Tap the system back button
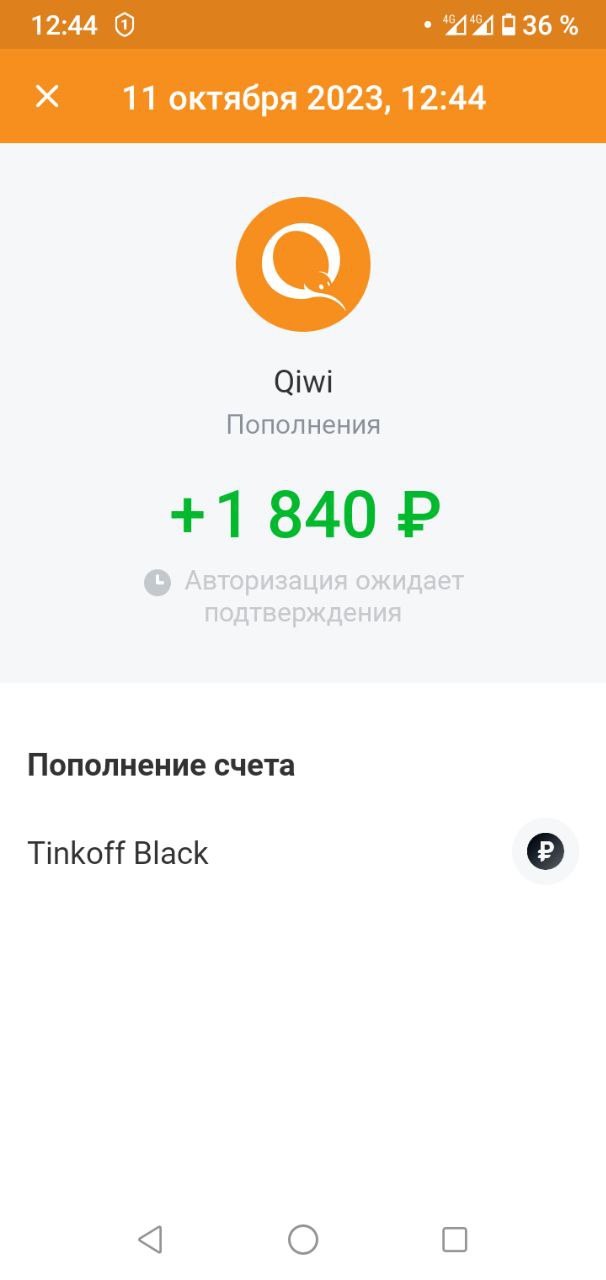This screenshot has width=606, height=1280. click(150, 1240)
